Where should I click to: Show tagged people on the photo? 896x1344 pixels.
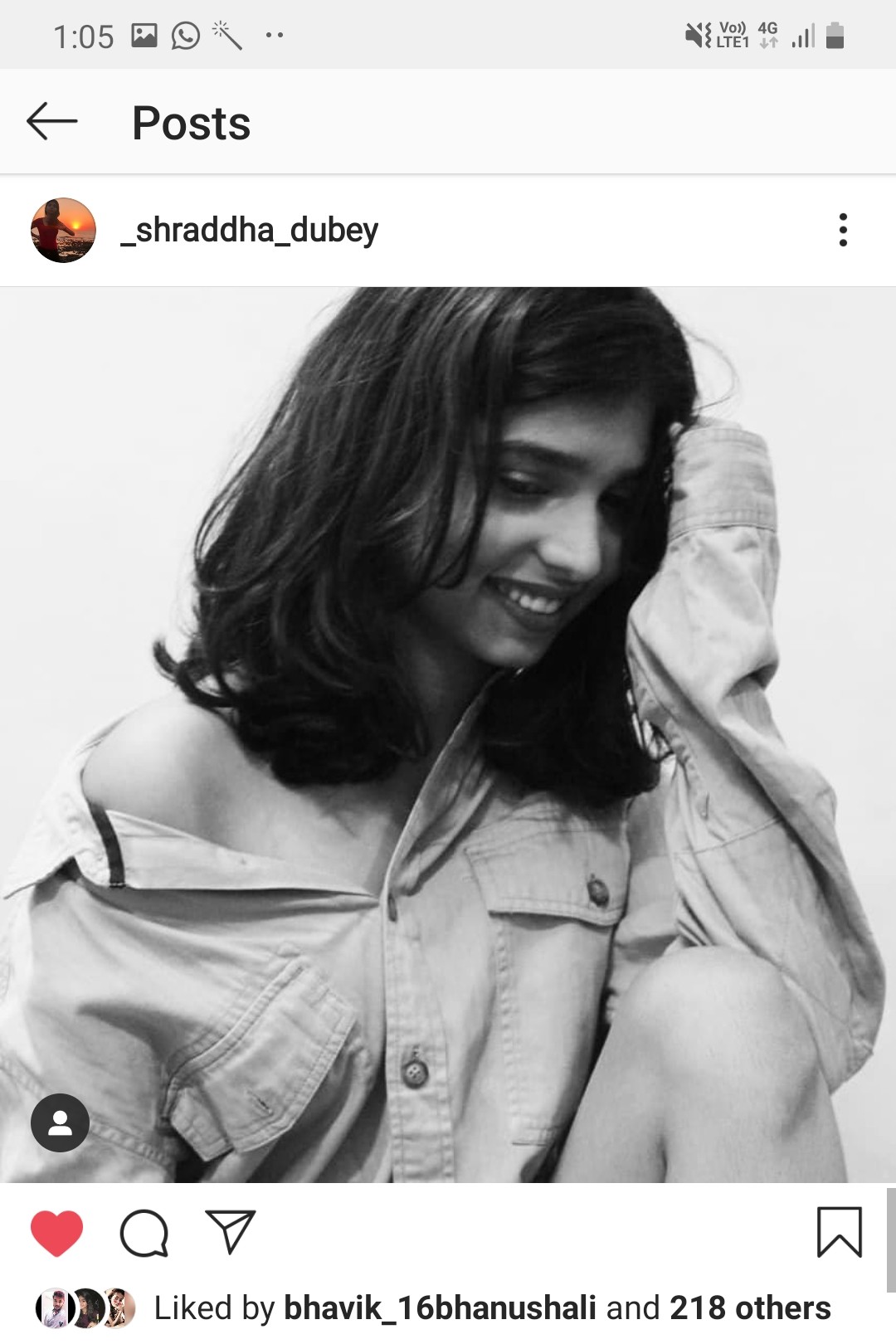point(60,1122)
